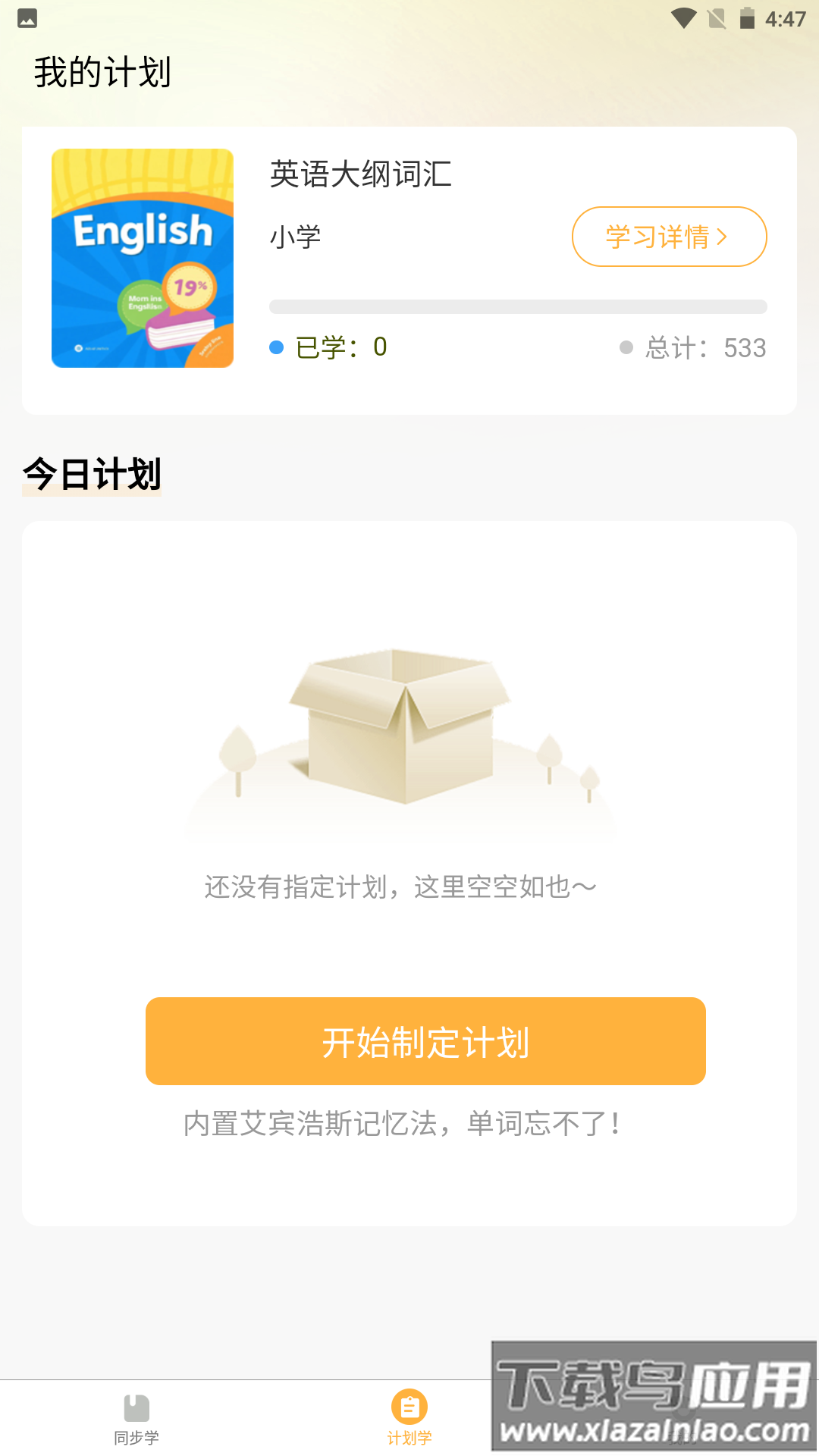Expand the arrow next to 学习详情

tap(723, 236)
